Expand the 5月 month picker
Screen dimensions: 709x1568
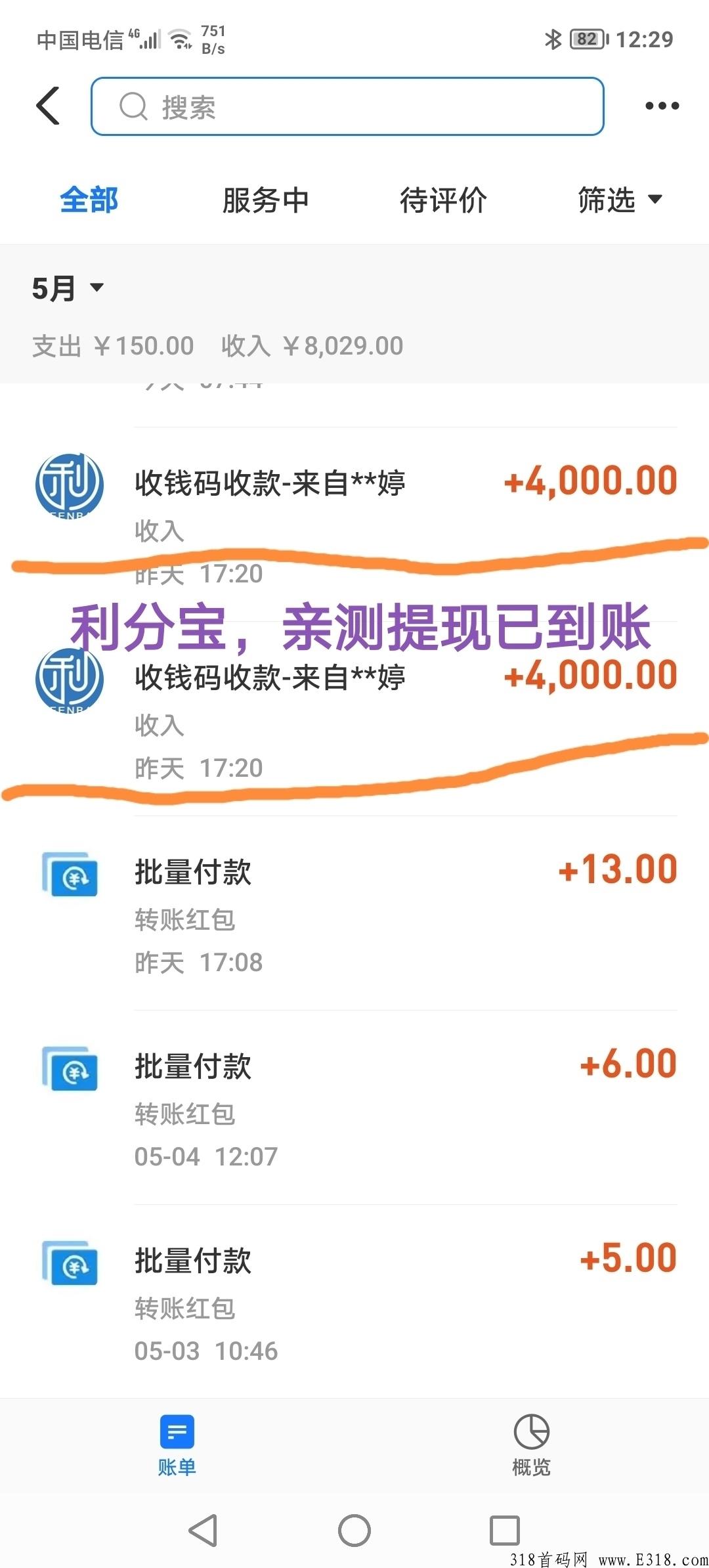(x=68, y=288)
